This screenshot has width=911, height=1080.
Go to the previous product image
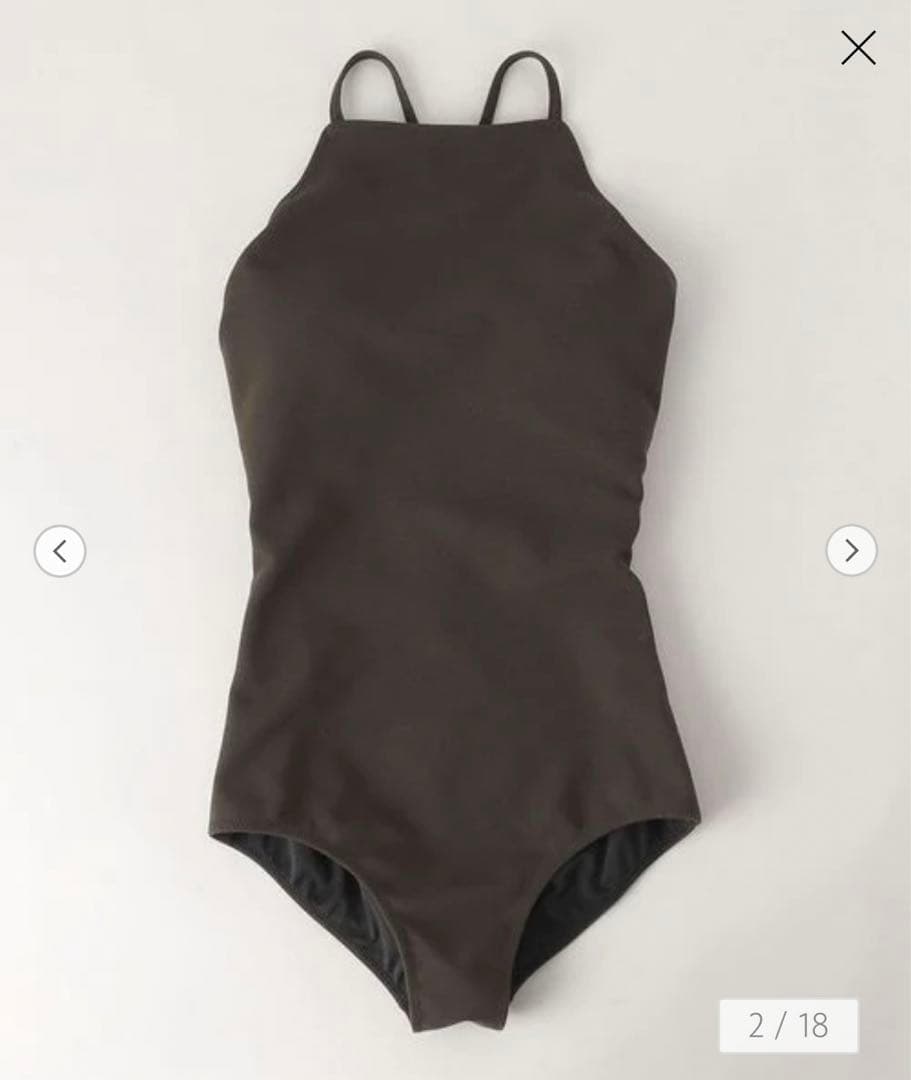pyautogui.click(x=60, y=551)
